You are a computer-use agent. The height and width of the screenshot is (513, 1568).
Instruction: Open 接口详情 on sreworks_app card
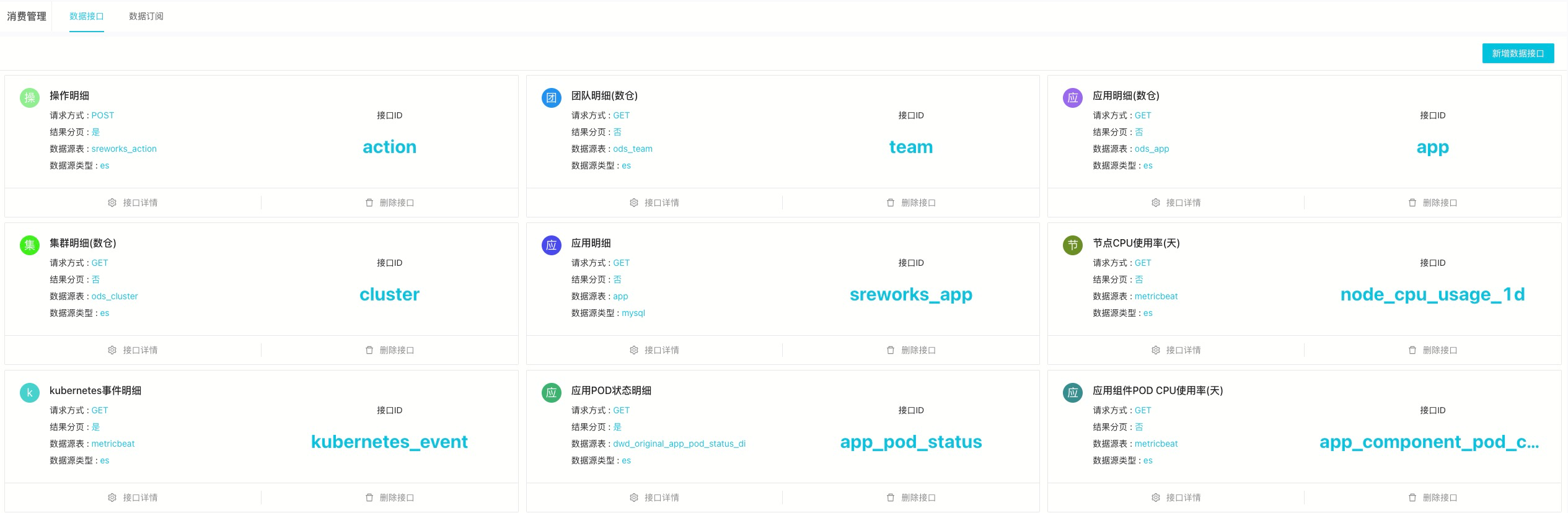[x=654, y=350]
